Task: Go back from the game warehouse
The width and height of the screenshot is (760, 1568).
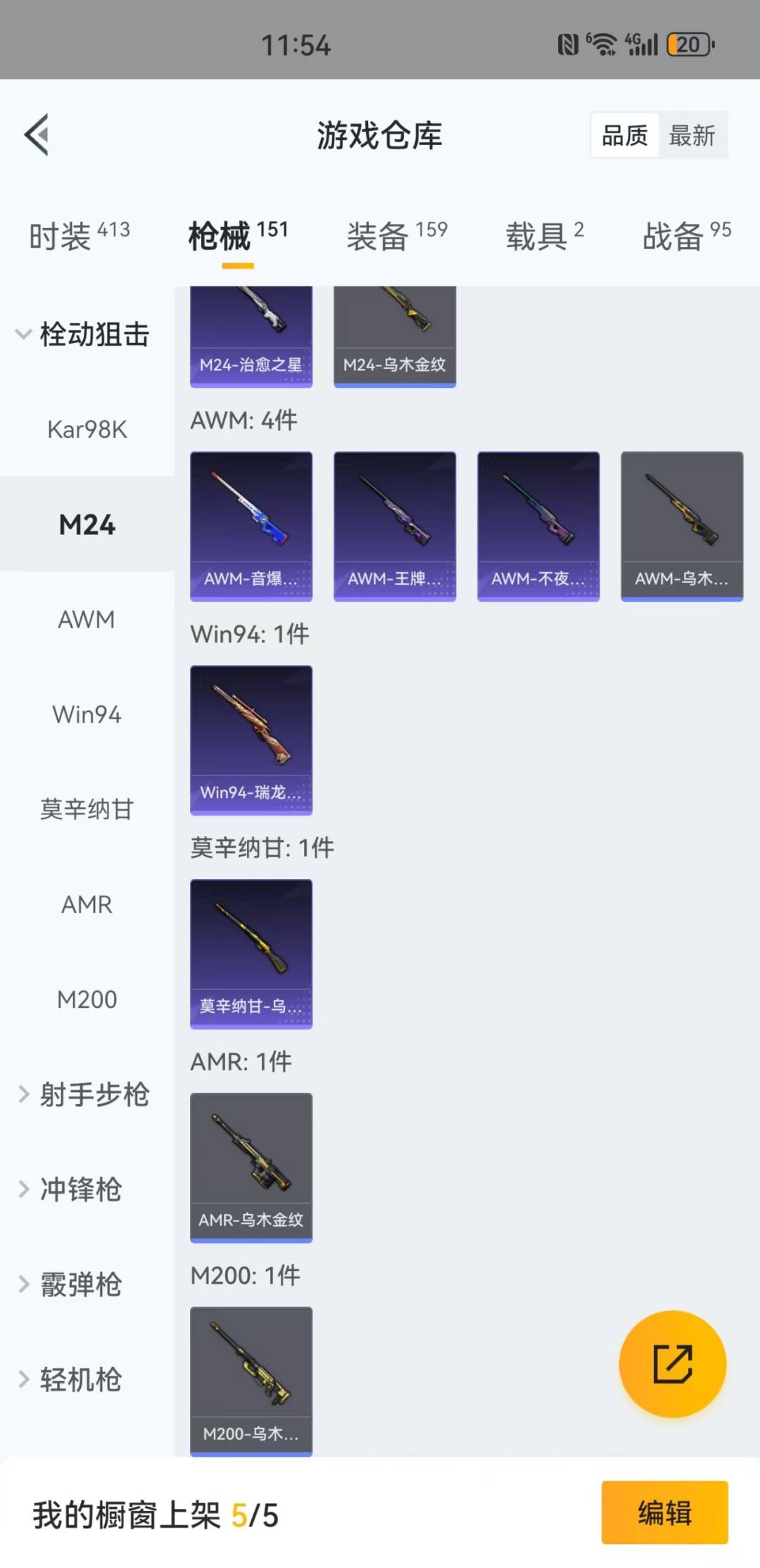Action: point(37,134)
